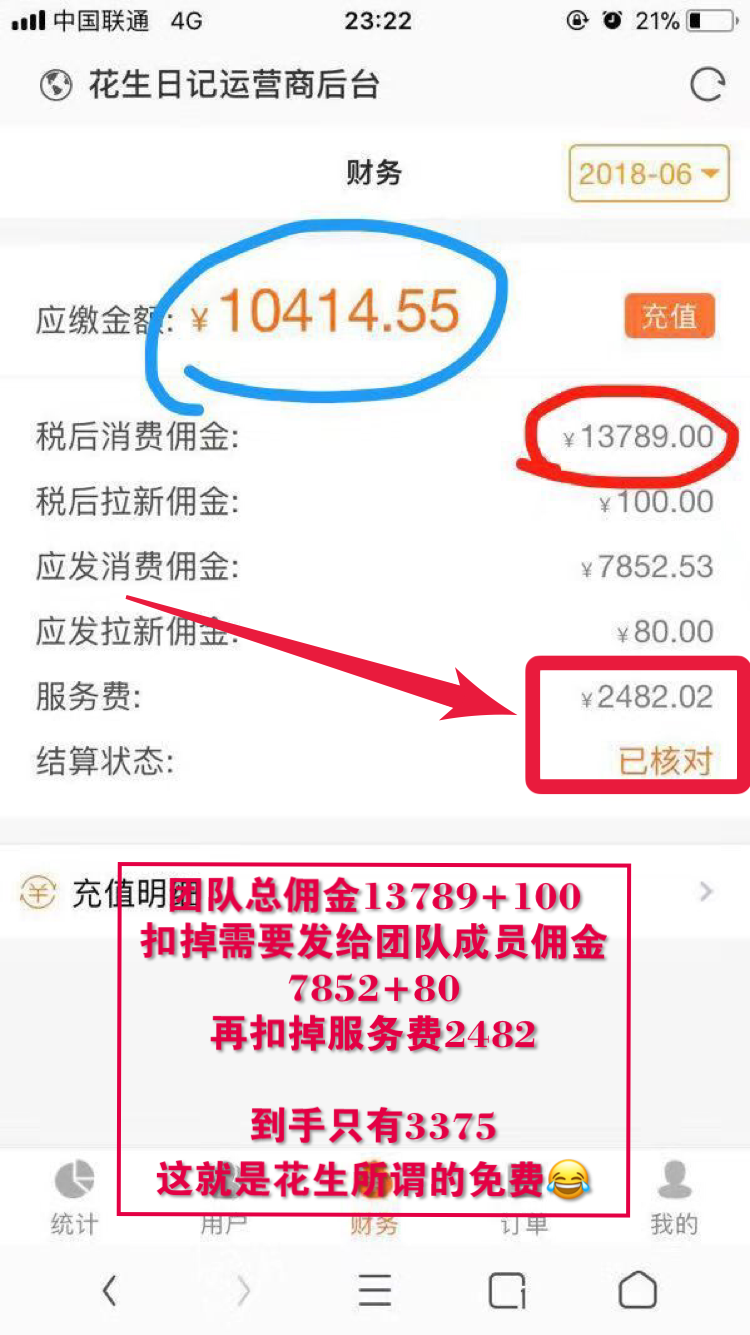Open the browser's three-line menu
Viewport: 750px width, 1335px height.
tap(375, 1291)
